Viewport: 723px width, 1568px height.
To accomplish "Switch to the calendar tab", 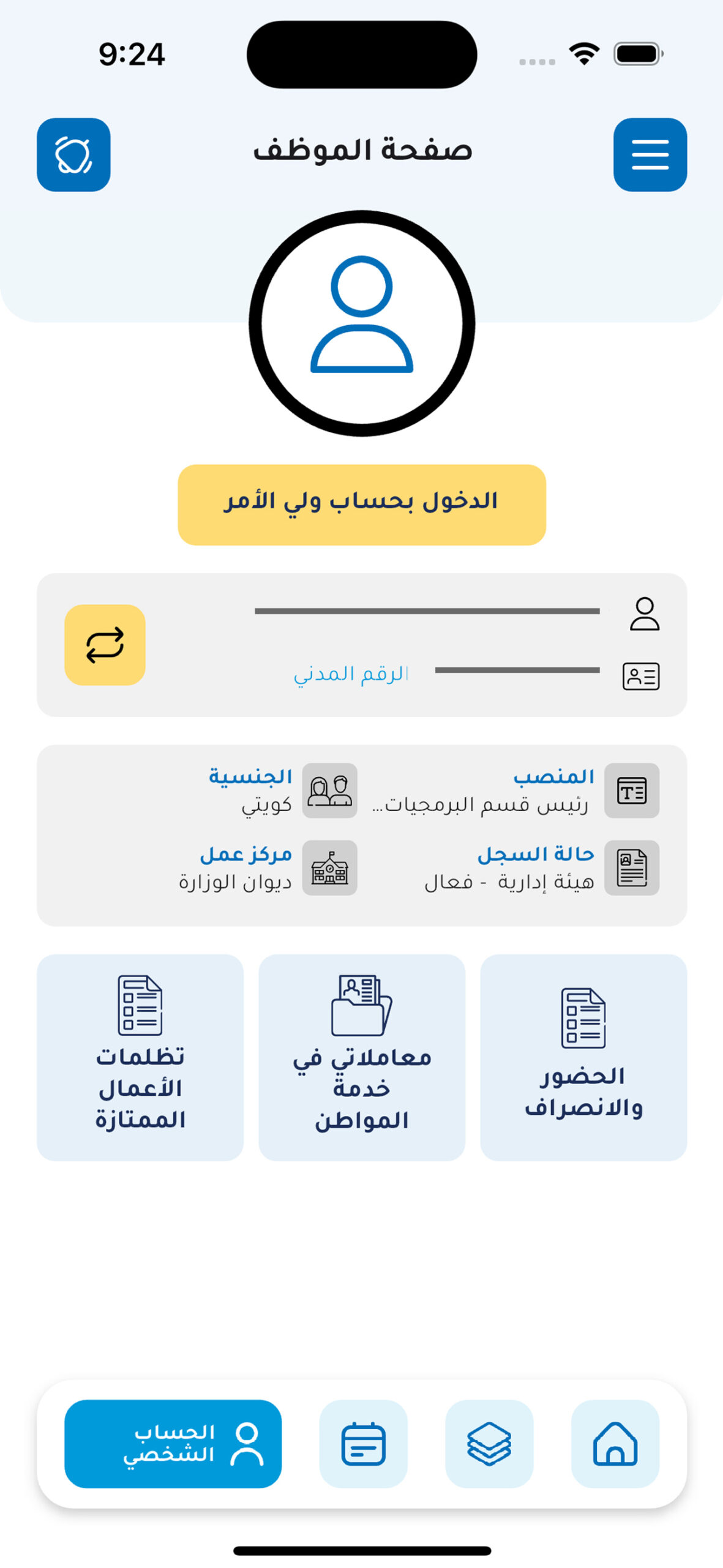I will [x=363, y=1443].
